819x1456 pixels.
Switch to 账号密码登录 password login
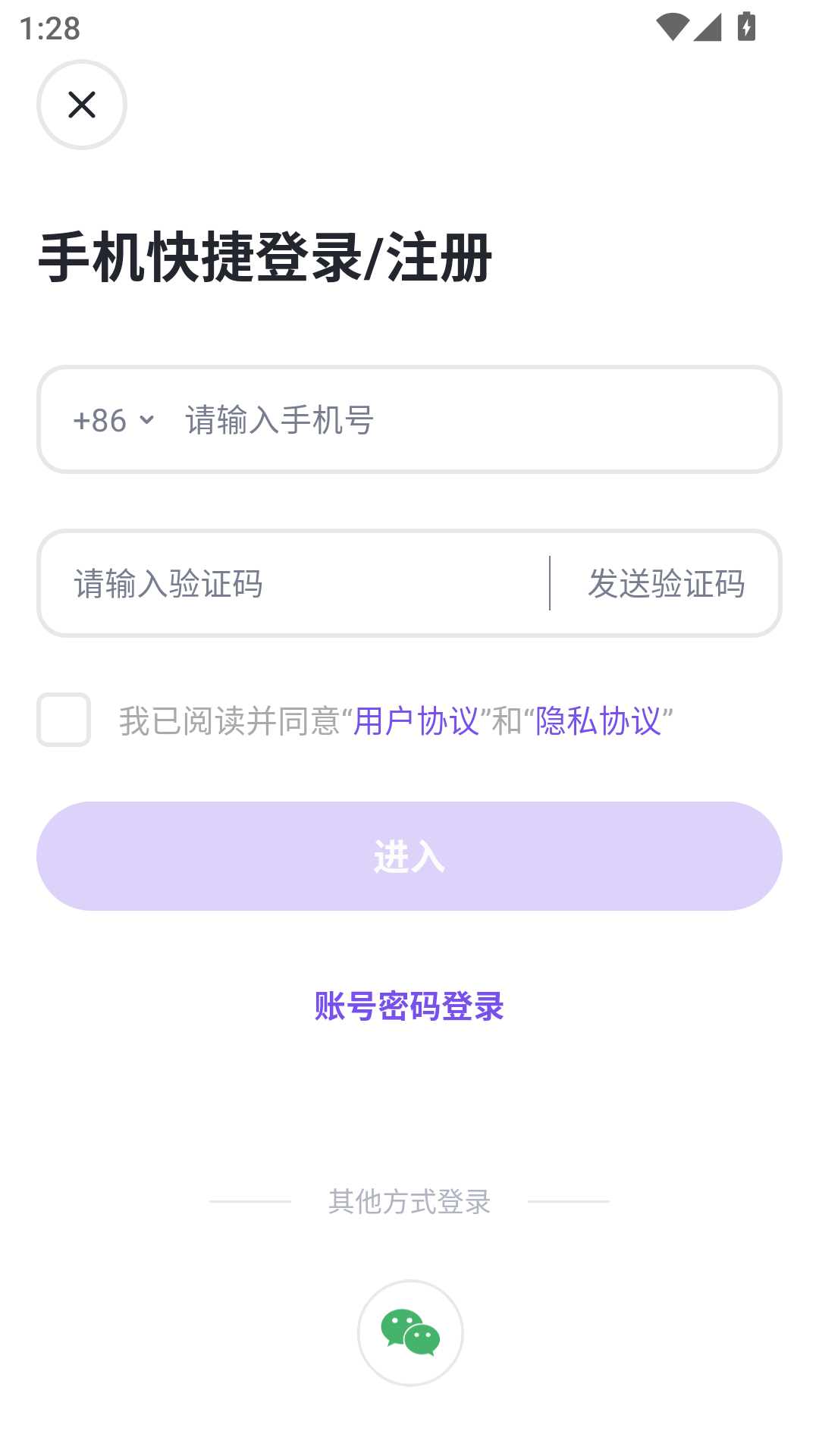click(x=409, y=1006)
